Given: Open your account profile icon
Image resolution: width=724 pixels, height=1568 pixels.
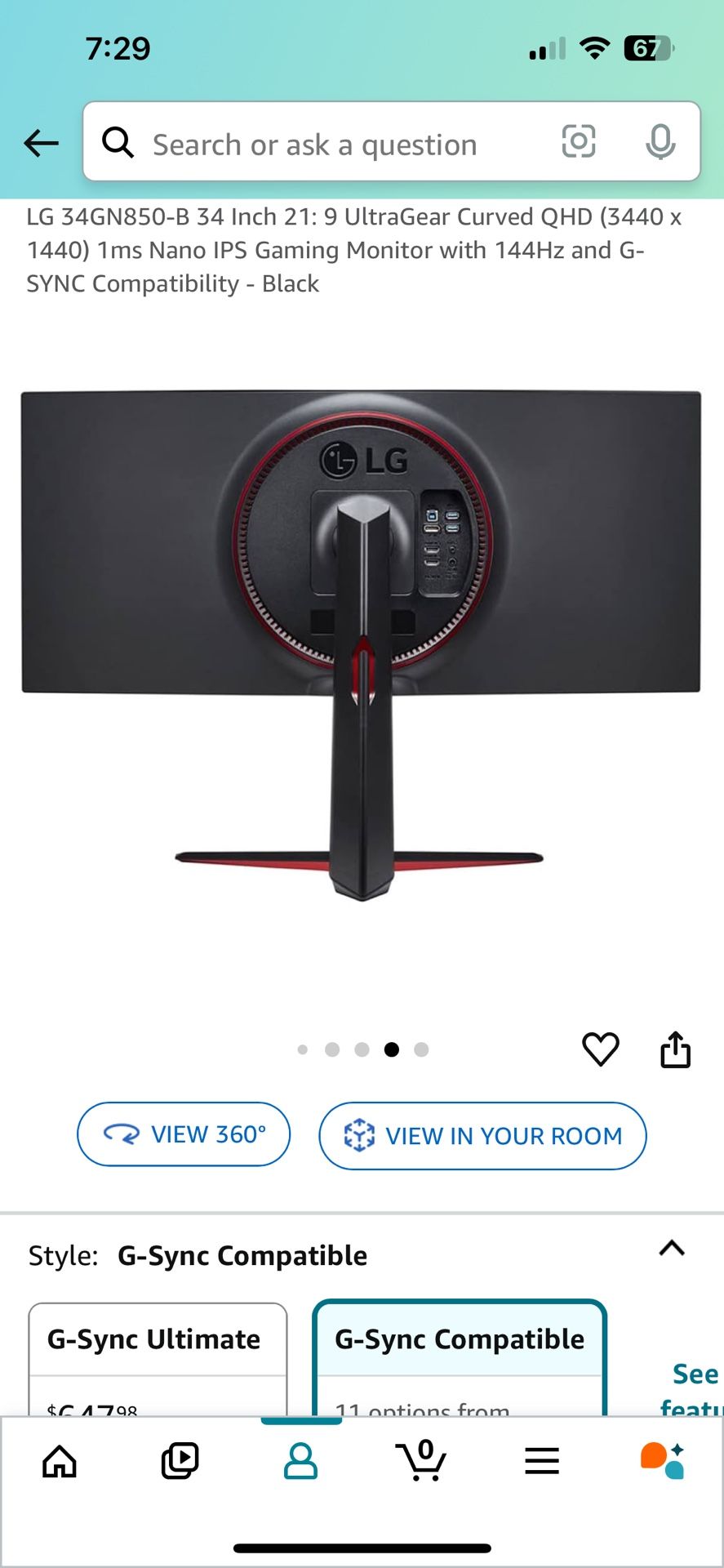Looking at the screenshot, I should pyautogui.click(x=300, y=1462).
